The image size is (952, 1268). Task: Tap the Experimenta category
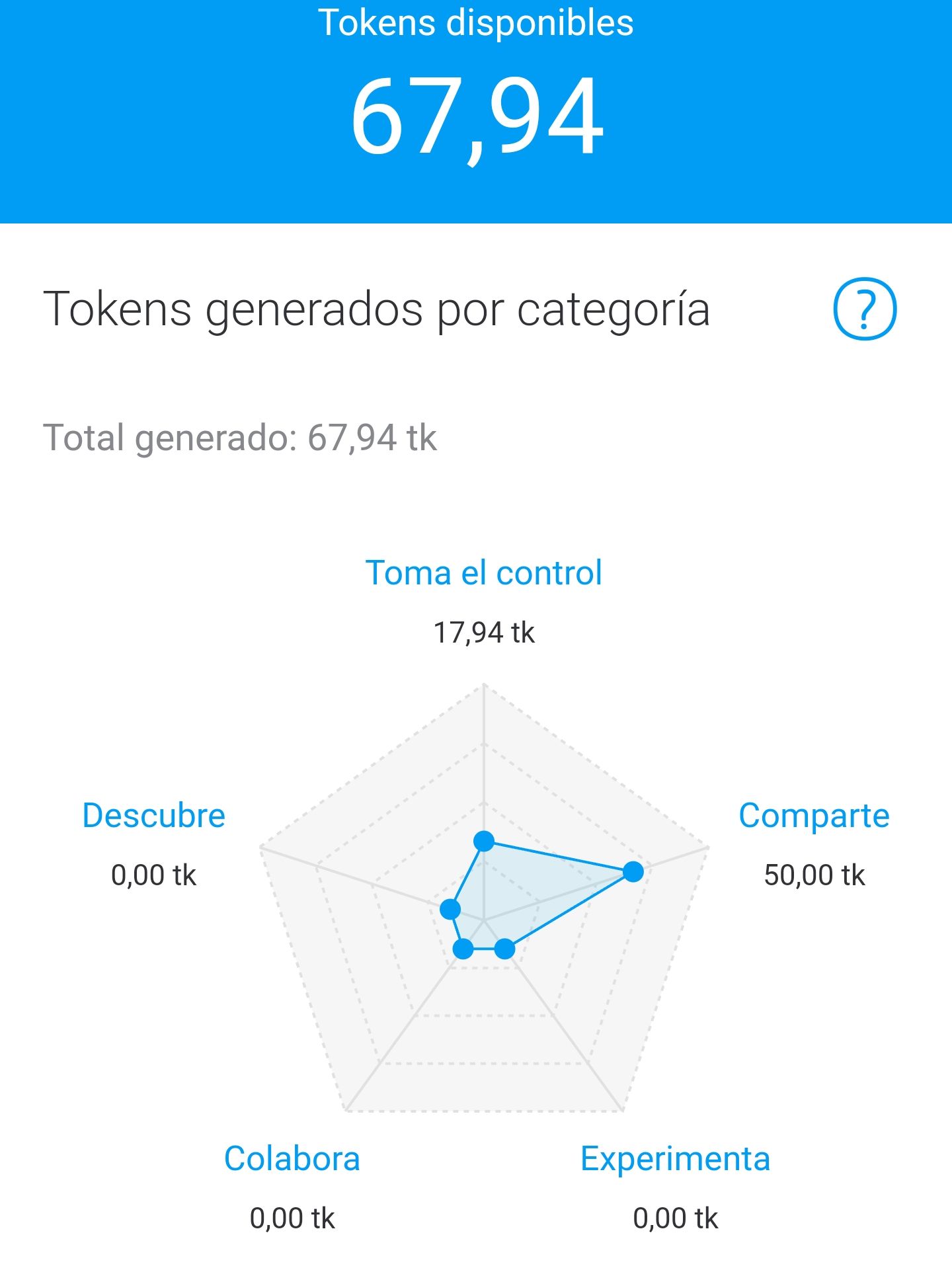tap(675, 1159)
